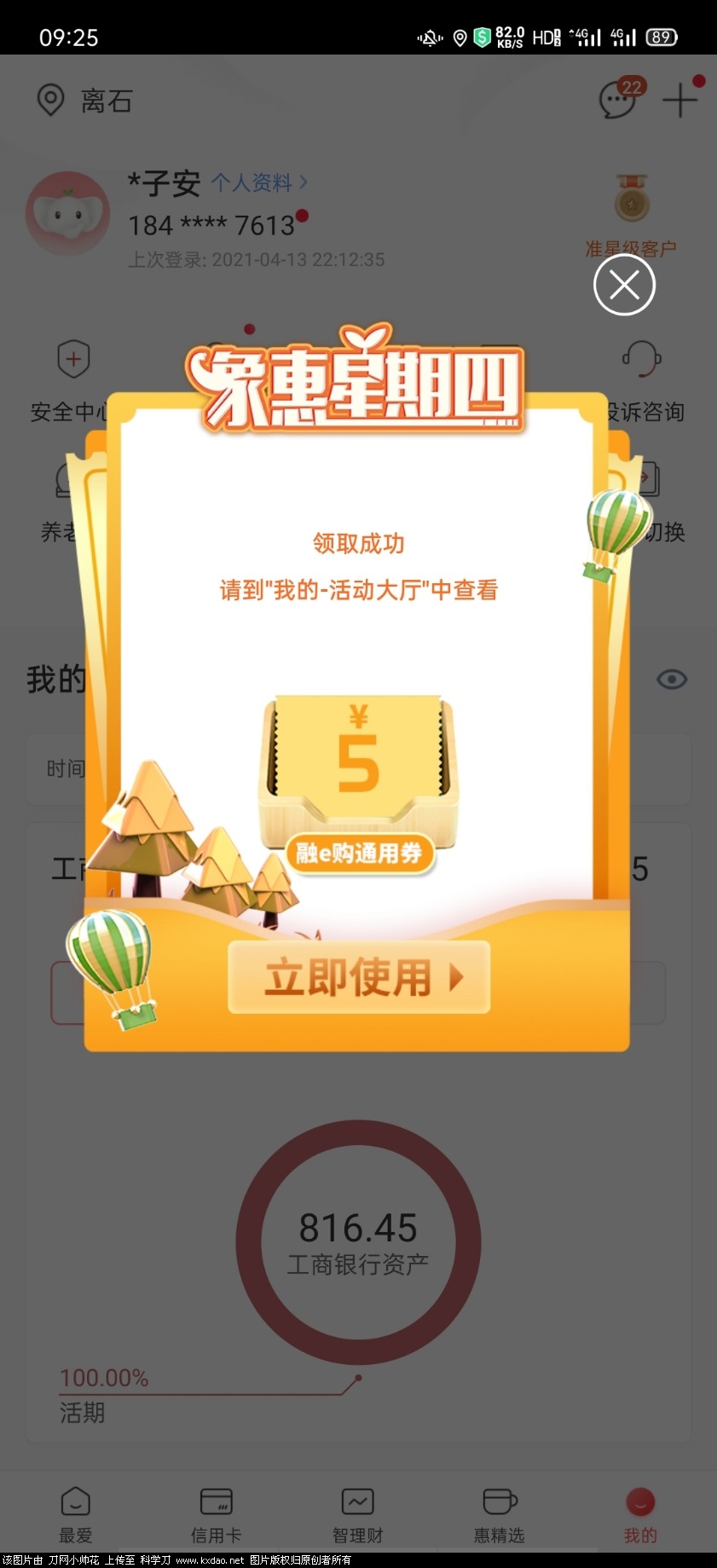This screenshot has width=717, height=1568.
Task: Open 投诉咨询 customer service
Action: pyautogui.click(x=644, y=381)
